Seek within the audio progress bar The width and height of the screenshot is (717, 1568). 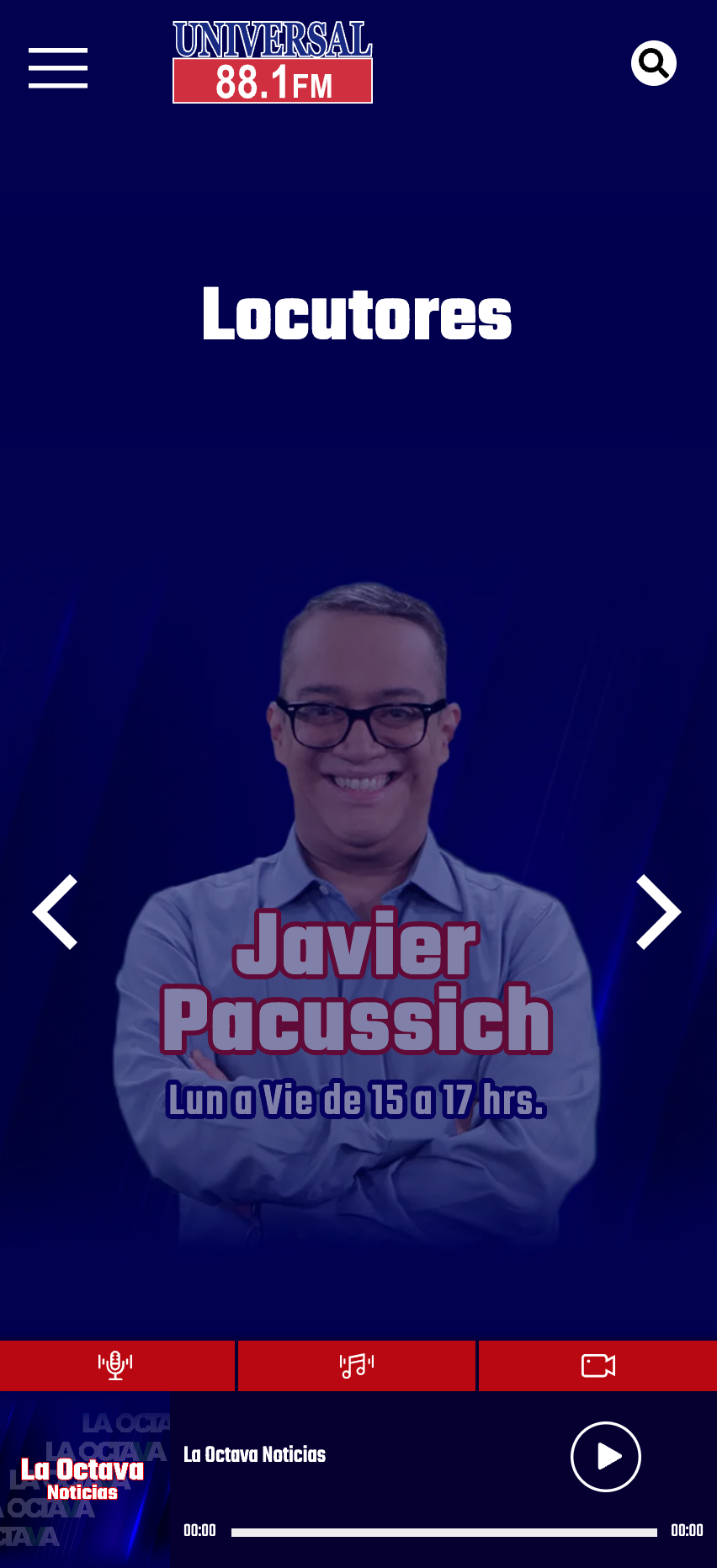tap(443, 1532)
